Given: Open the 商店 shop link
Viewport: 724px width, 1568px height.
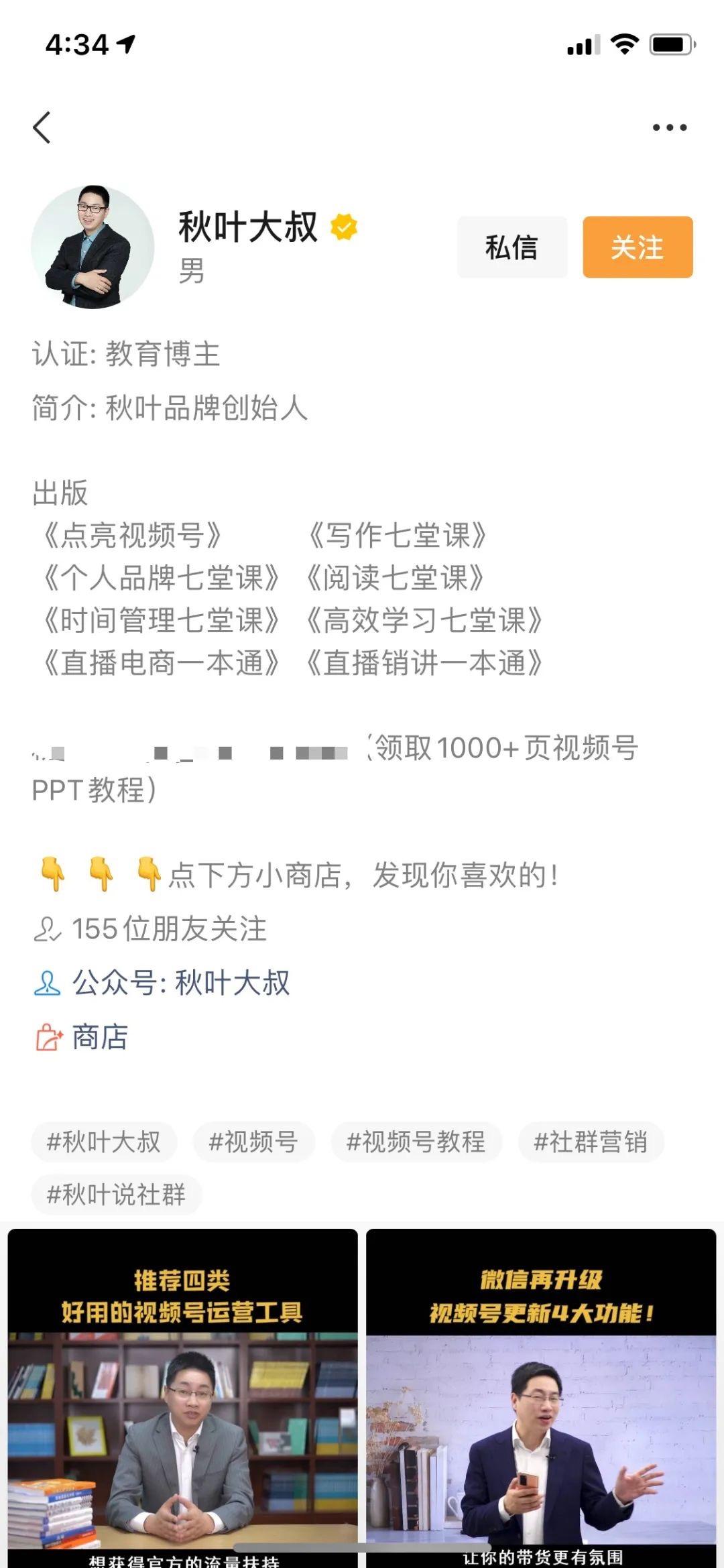Looking at the screenshot, I should pos(99,1037).
